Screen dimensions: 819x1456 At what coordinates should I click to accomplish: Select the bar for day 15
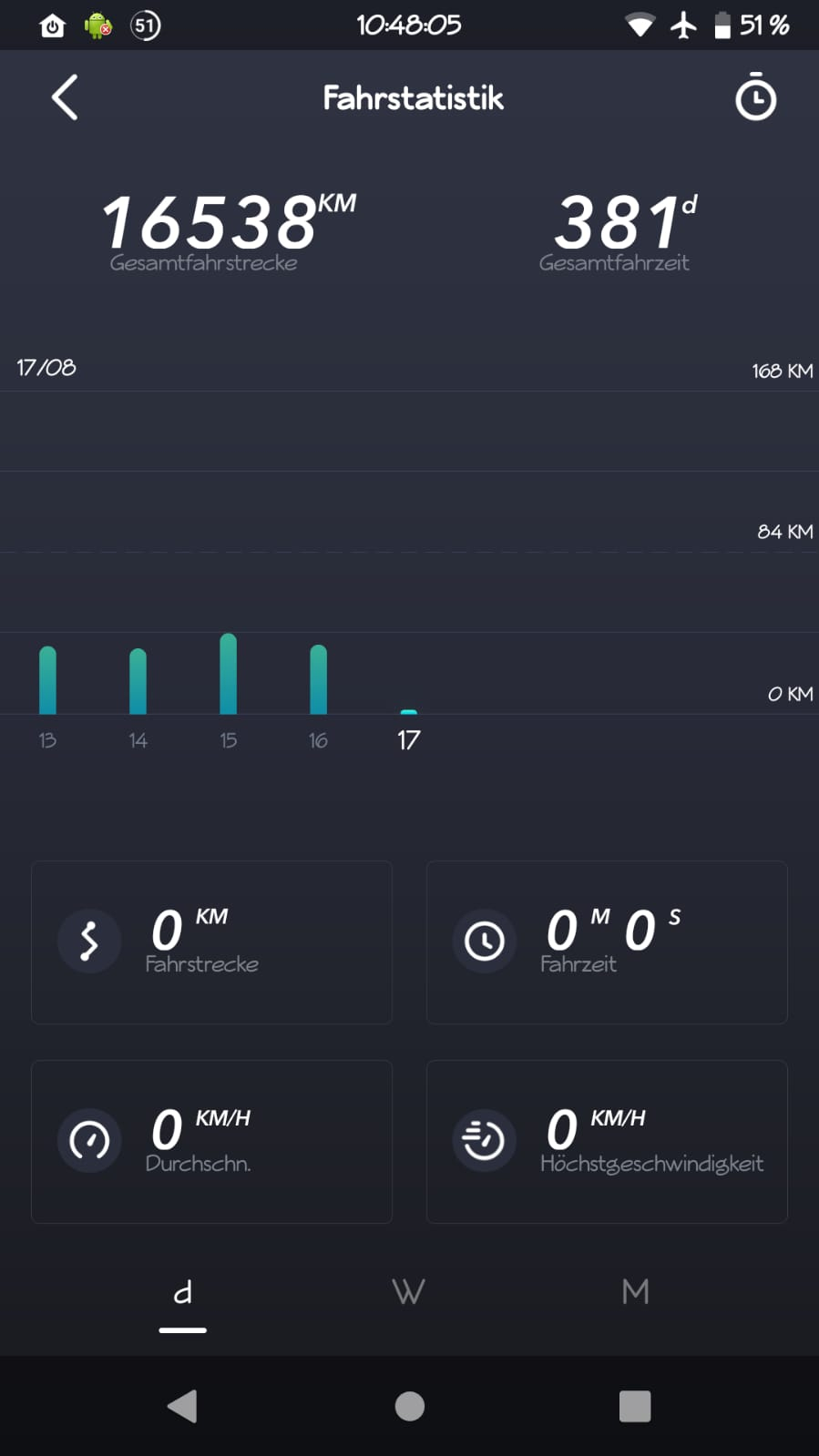pyautogui.click(x=228, y=674)
